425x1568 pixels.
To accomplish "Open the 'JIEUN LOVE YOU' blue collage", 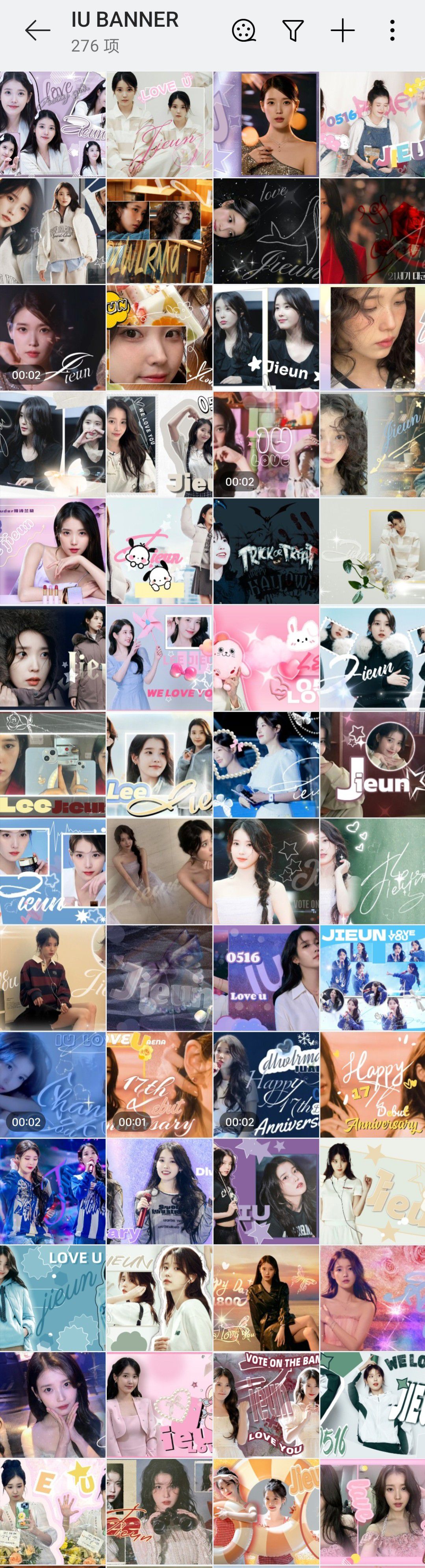I will click(372, 977).
